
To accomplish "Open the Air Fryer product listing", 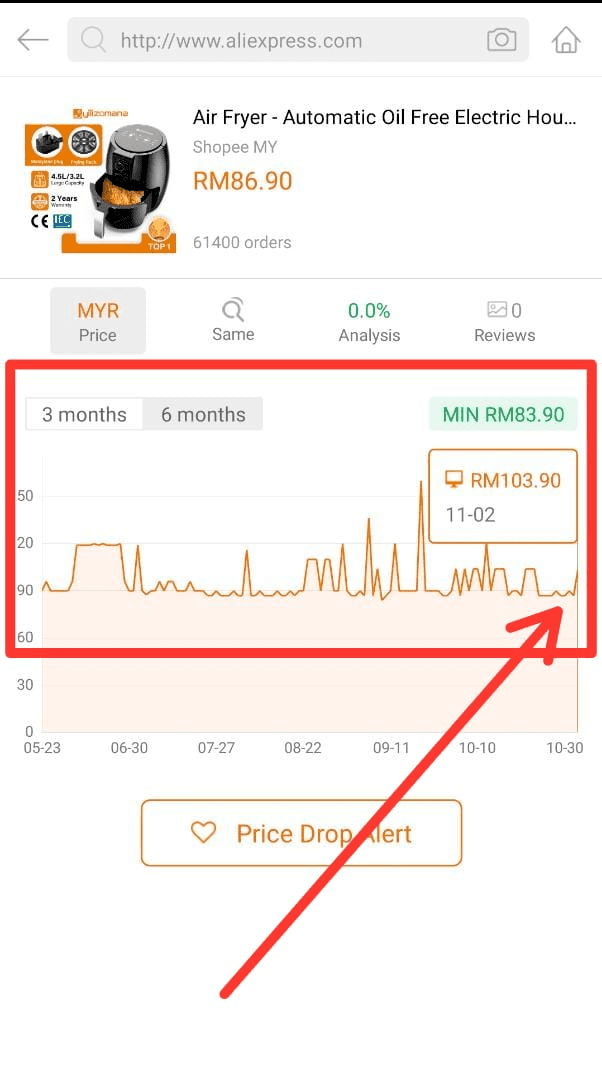I will (x=384, y=118).
